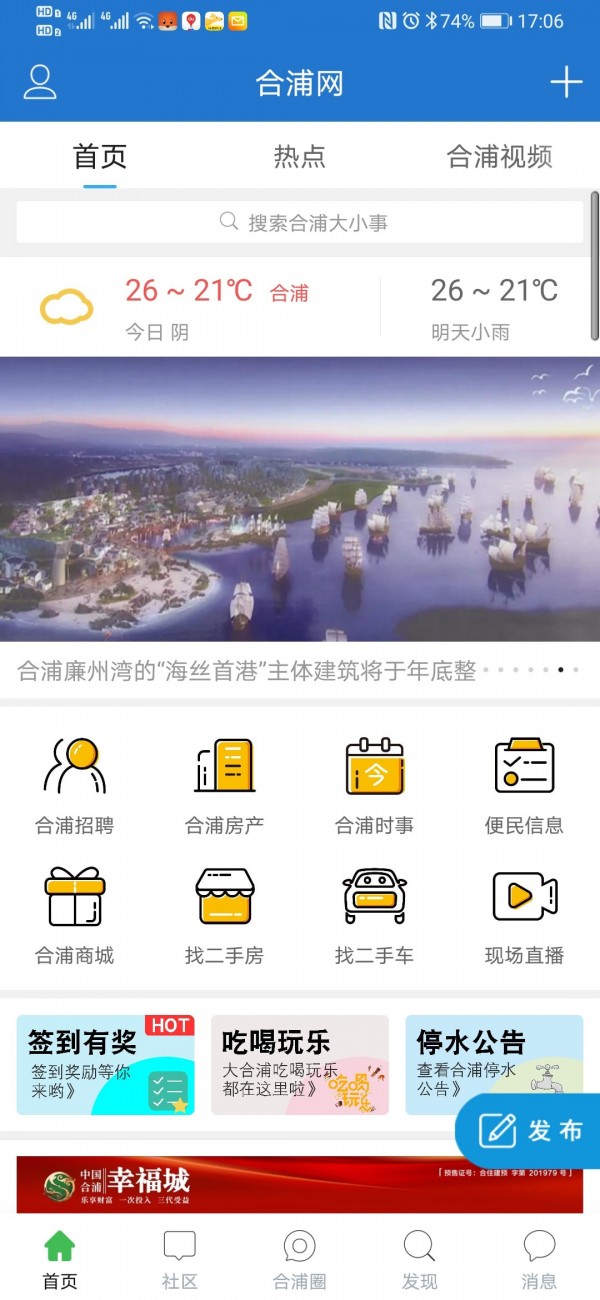The height and width of the screenshot is (1300, 600).
Task: Open 找二手房 listings
Action: (x=225, y=915)
